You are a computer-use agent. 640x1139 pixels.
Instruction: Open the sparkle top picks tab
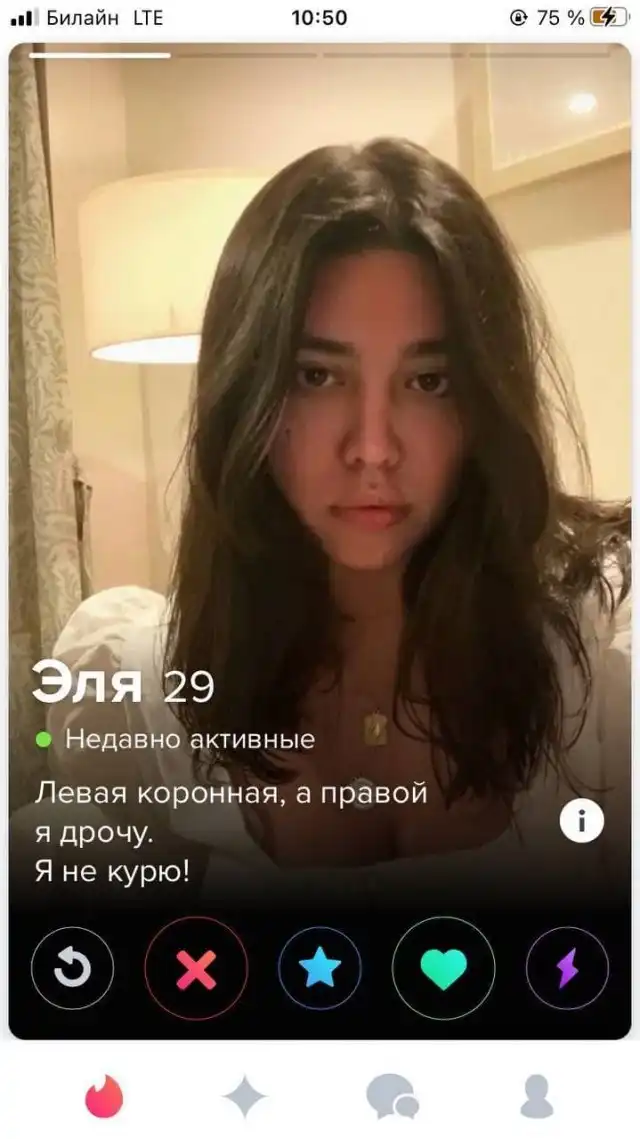(x=245, y=1096)
